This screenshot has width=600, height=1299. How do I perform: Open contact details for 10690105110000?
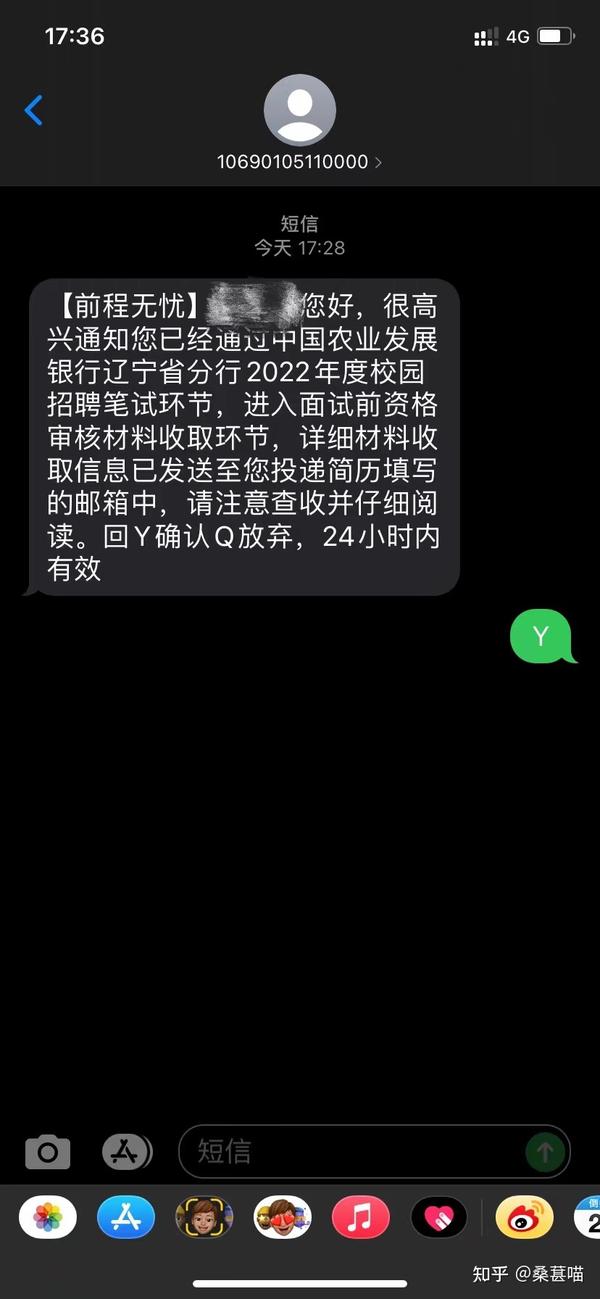pos(299,161)
